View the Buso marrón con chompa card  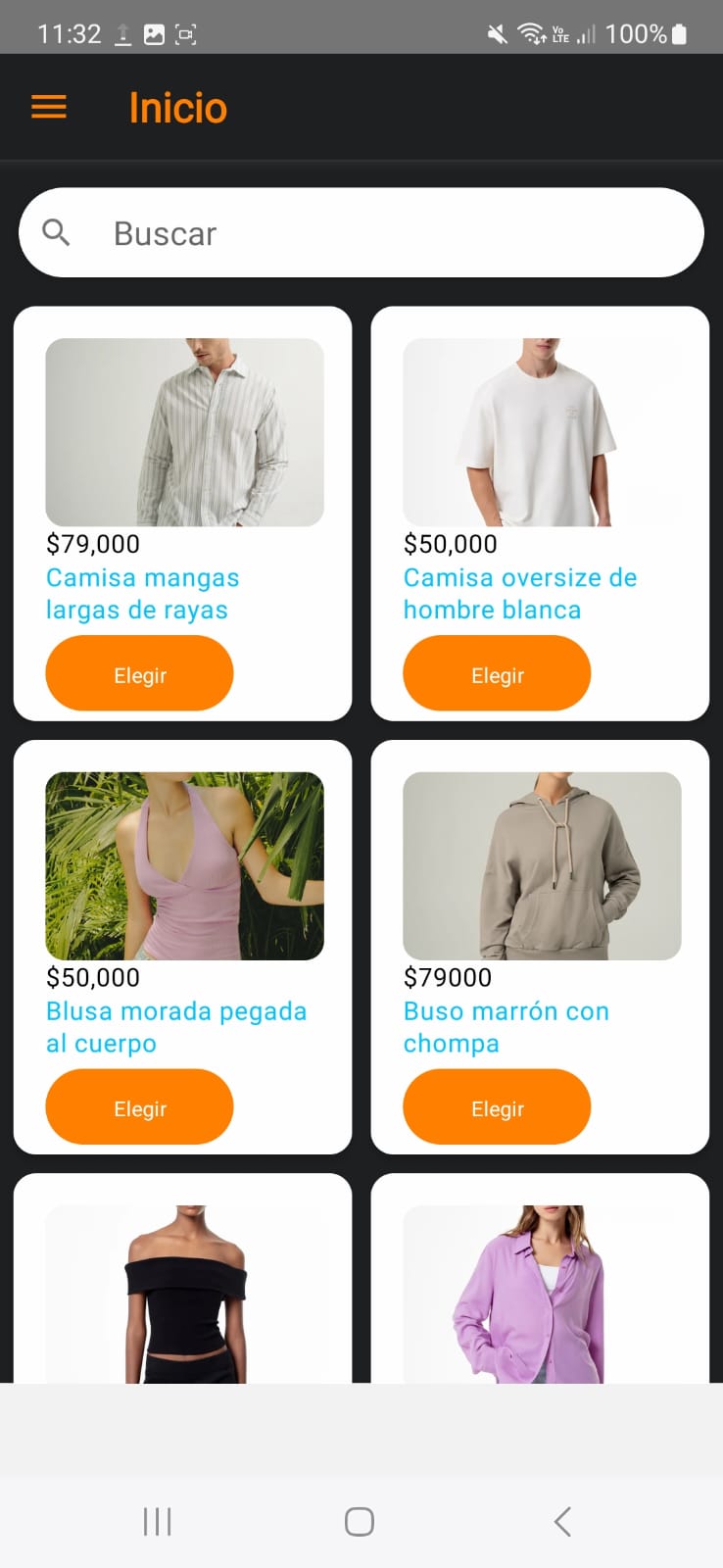click(x=540, y=947)
